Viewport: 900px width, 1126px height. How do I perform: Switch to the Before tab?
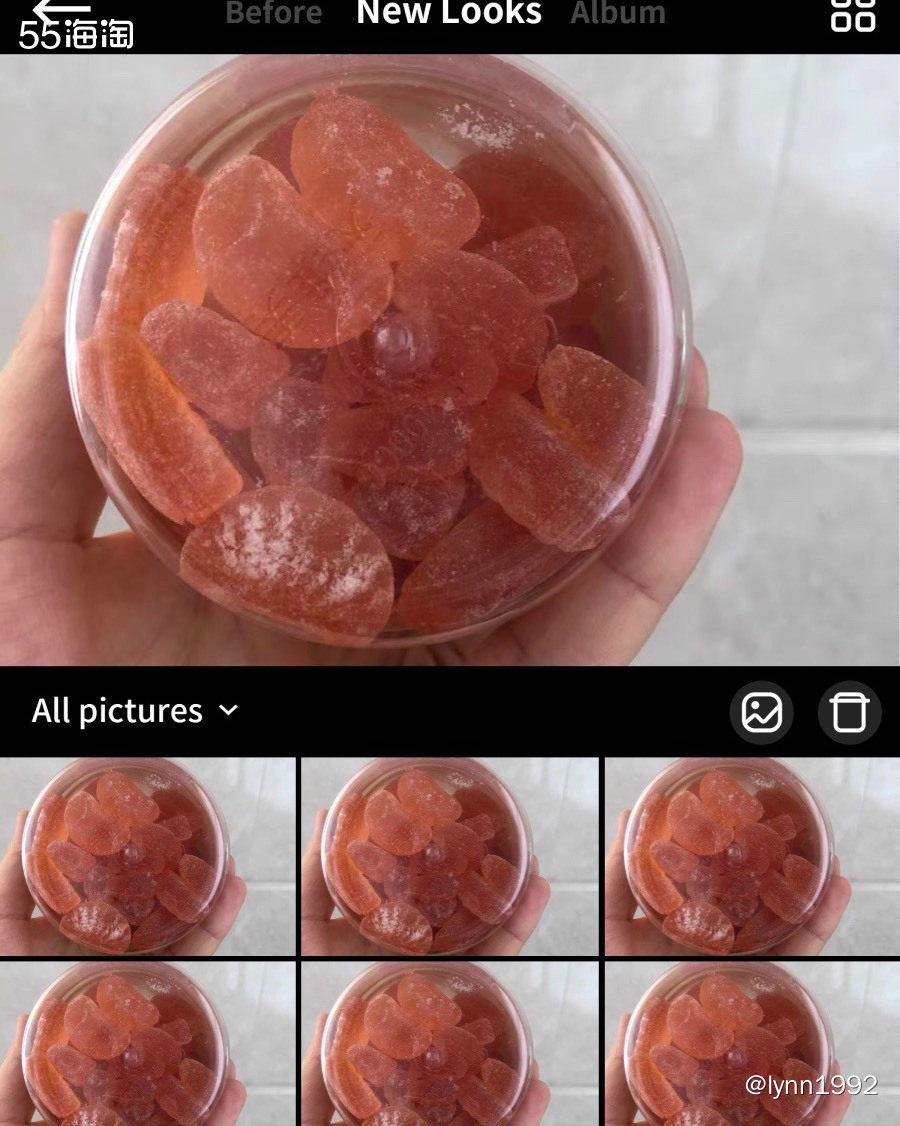[x=273, y=14]
